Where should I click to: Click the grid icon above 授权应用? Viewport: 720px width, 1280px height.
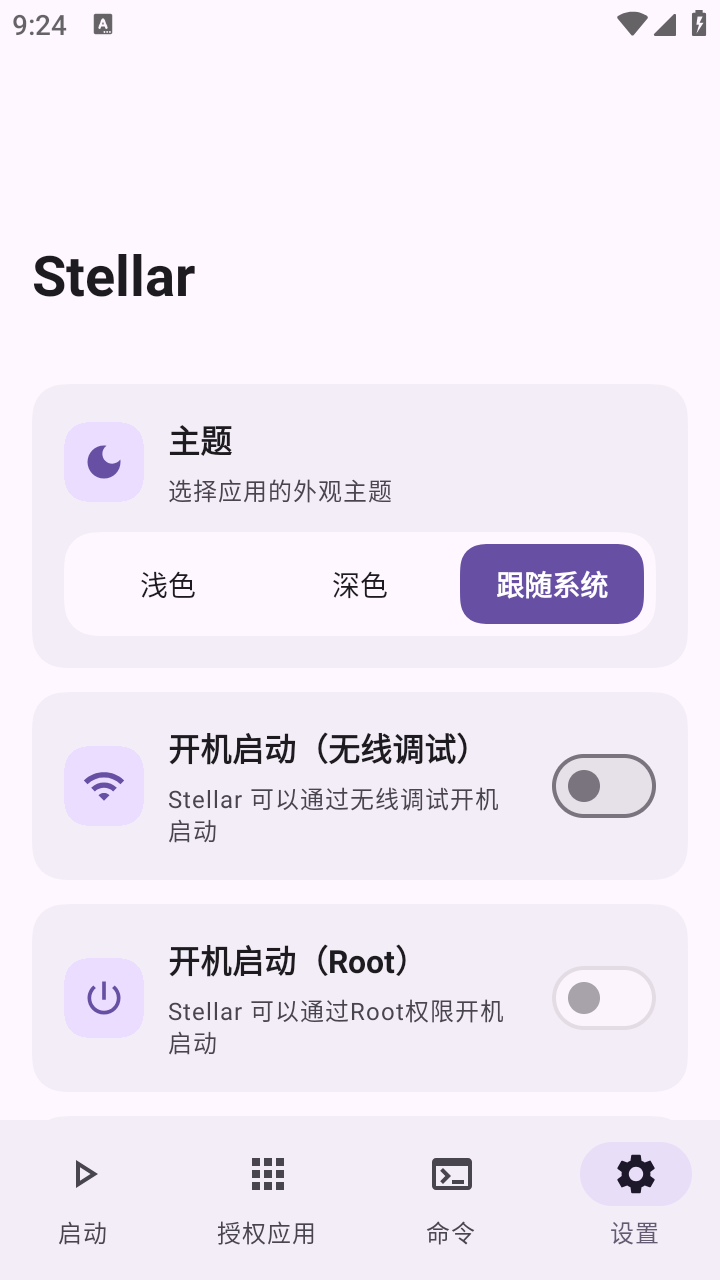coord(267,1174)
